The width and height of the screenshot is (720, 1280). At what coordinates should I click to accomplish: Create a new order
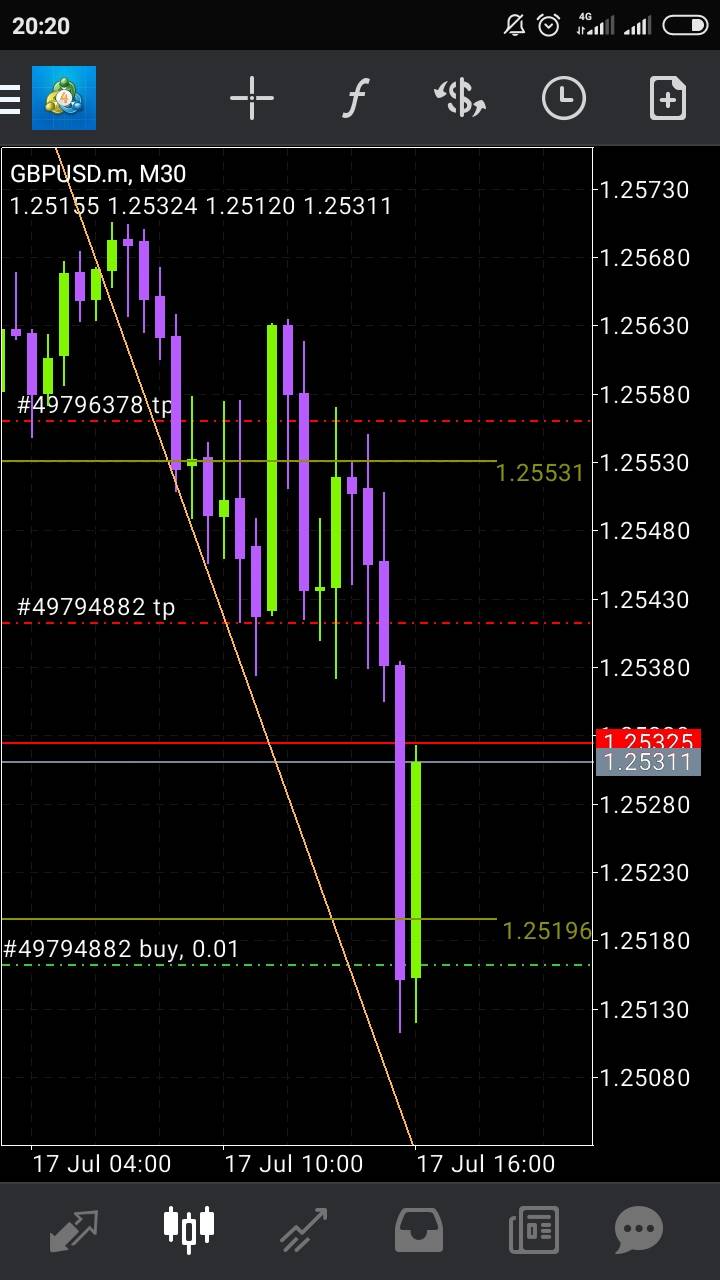(x=667, y=98)
